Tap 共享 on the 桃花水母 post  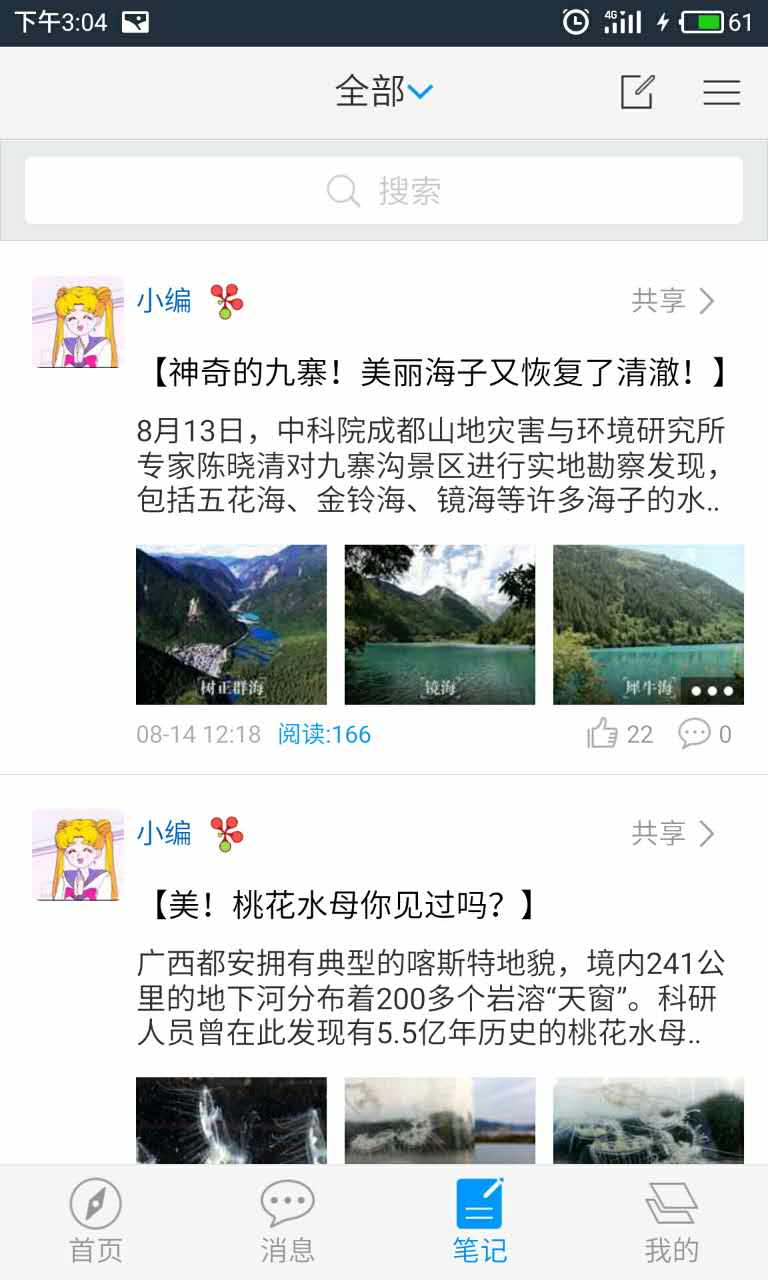[x=673, y=833]
